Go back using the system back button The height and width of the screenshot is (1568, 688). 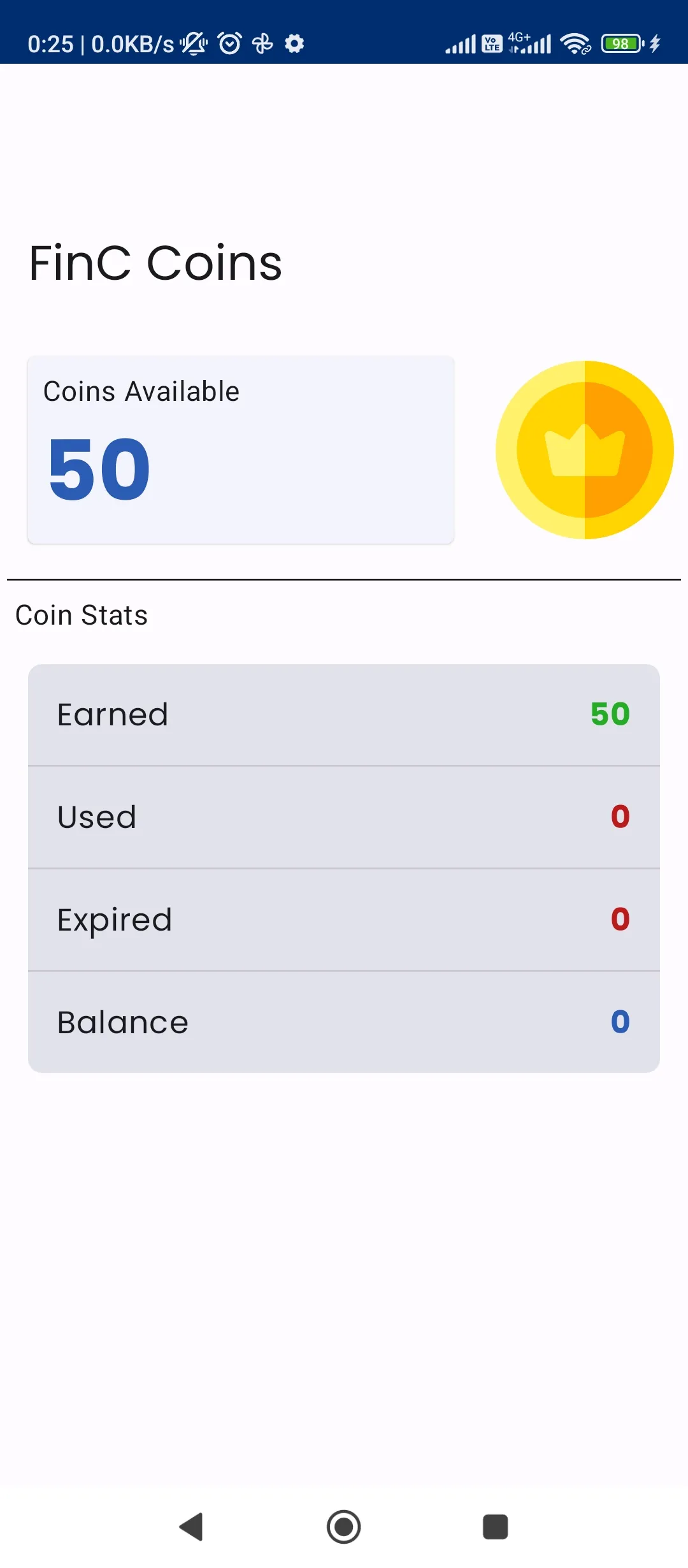(191, 1527)
